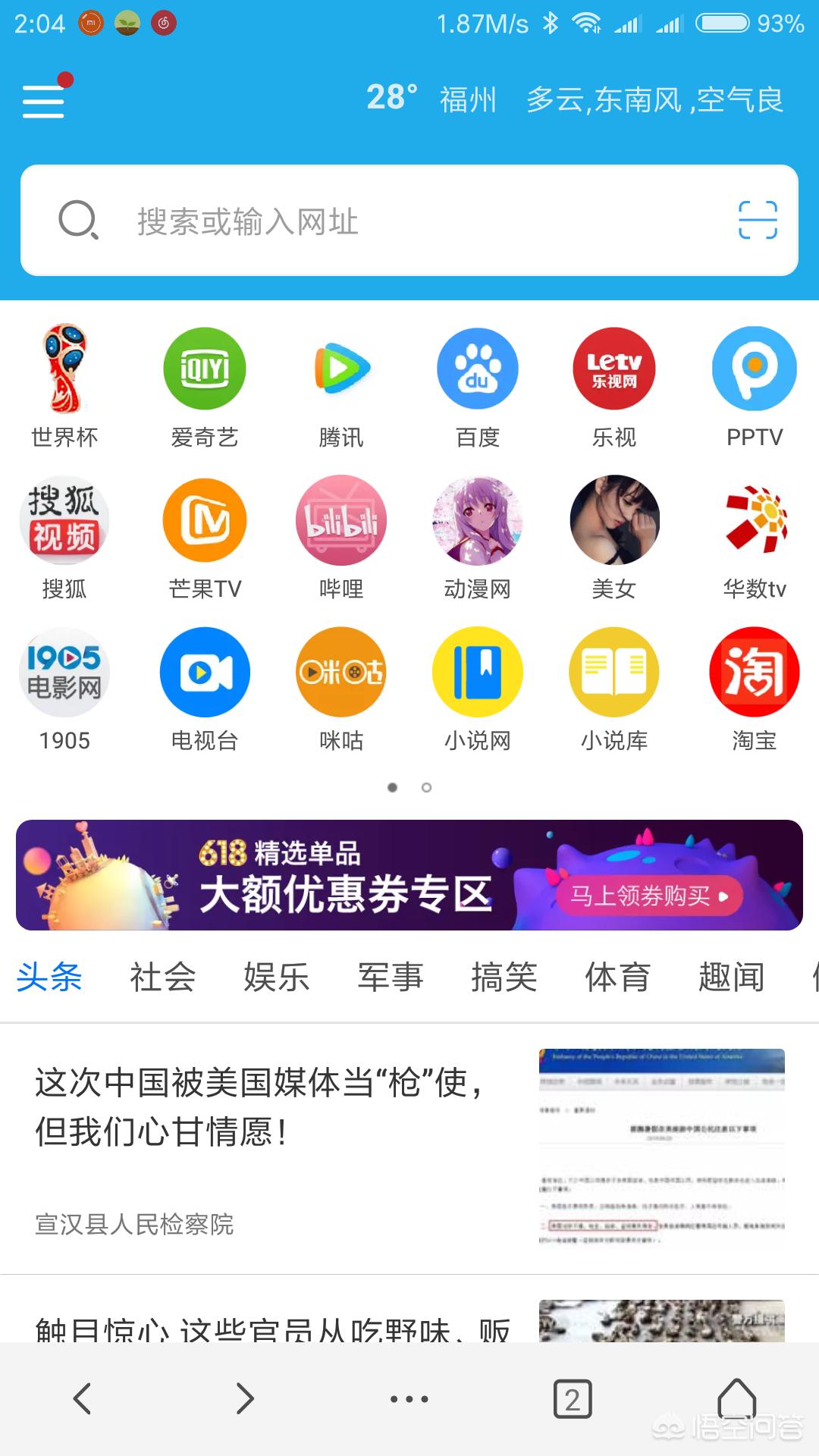Select the 军事 news tab
This screenshot has height=1456, width=819.
[x=390, y=977]
